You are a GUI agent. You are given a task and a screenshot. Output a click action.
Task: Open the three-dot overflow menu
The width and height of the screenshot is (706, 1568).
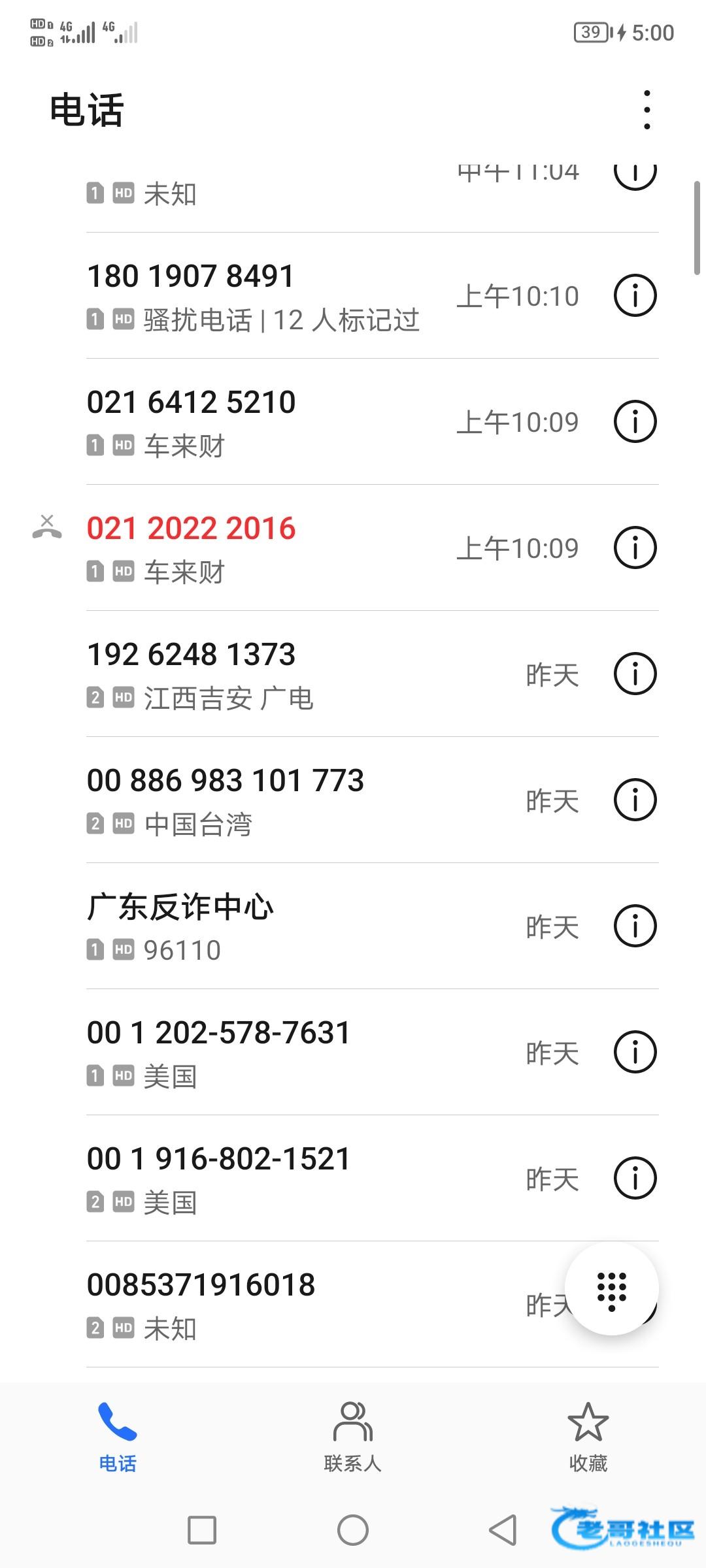point(647,110)
